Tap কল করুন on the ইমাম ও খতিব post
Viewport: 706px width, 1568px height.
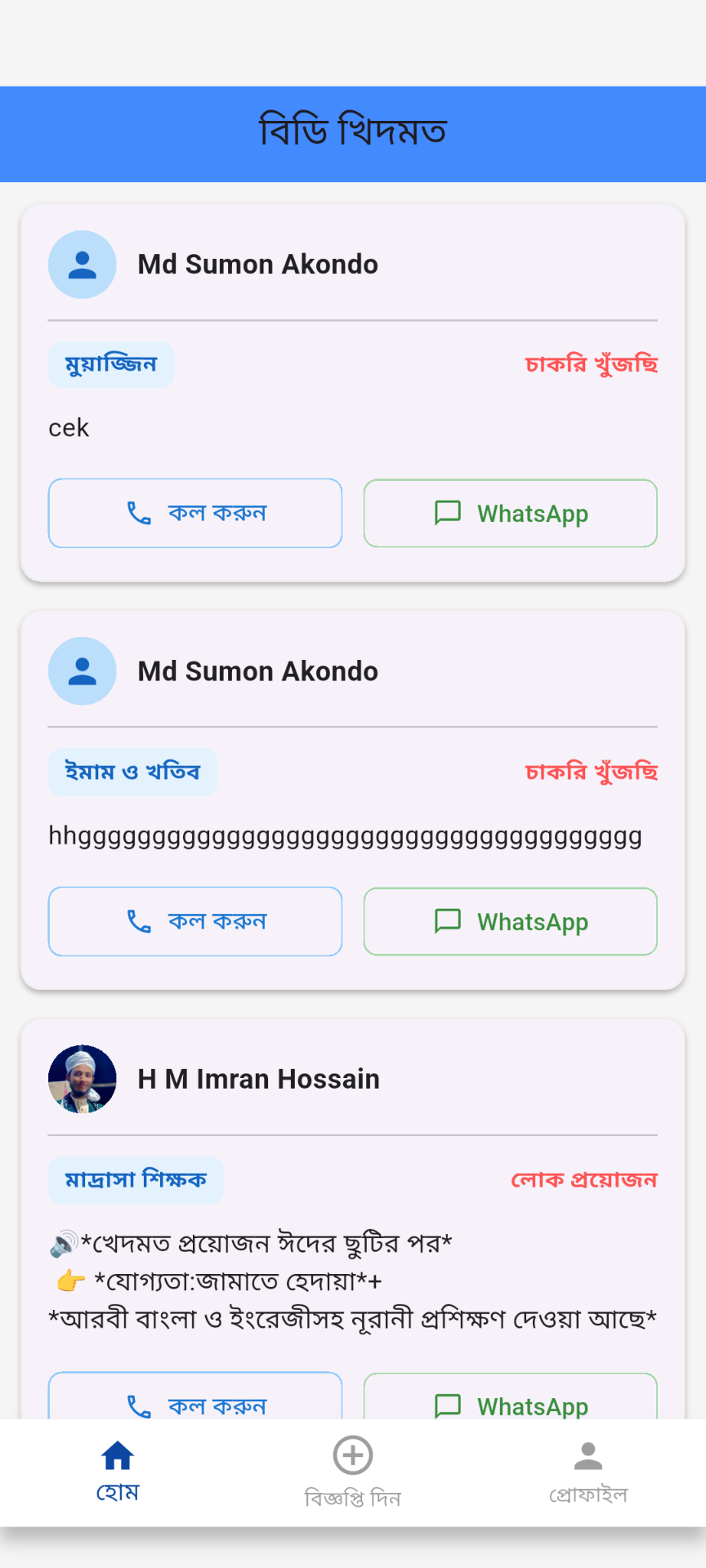click(x=195, y=921)
